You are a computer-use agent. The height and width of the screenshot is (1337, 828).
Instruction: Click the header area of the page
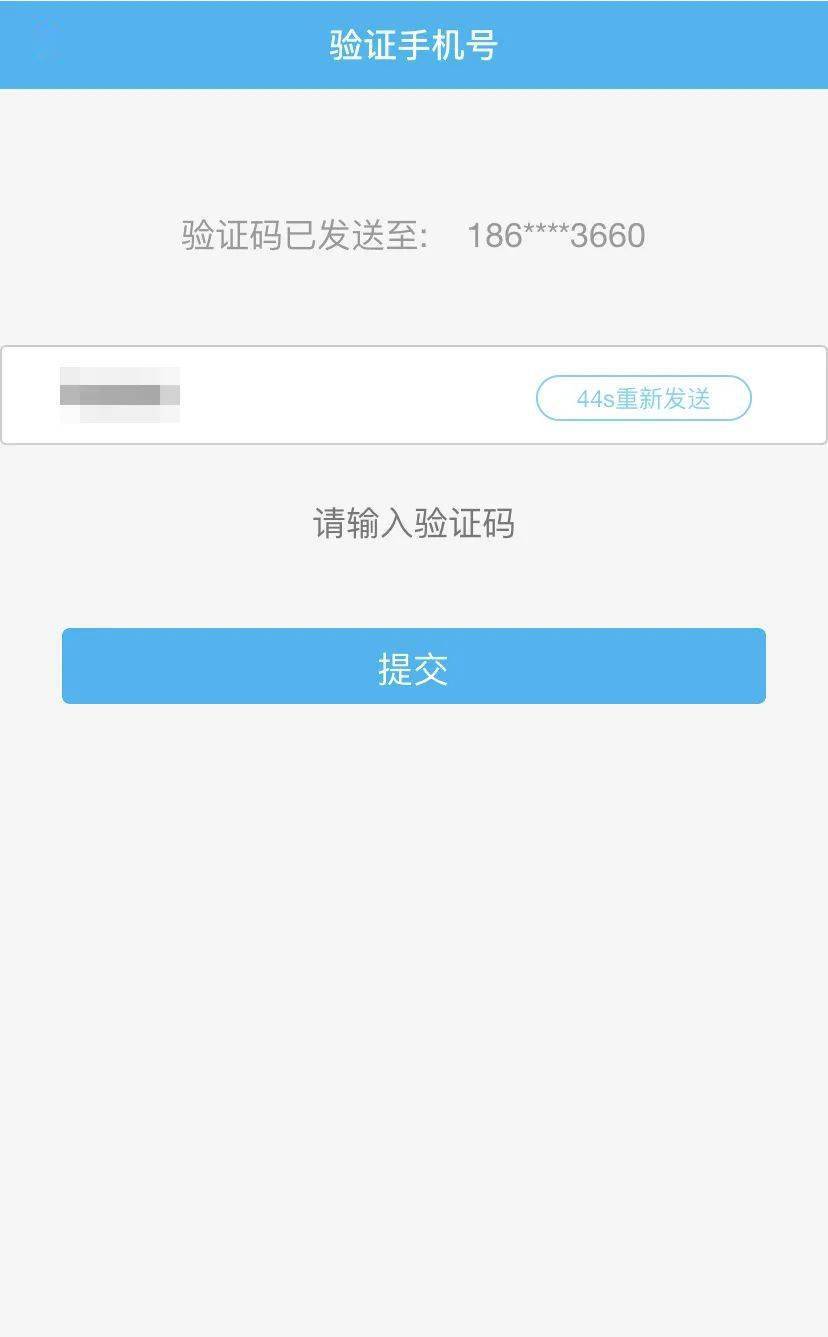(x=414, y=42)
